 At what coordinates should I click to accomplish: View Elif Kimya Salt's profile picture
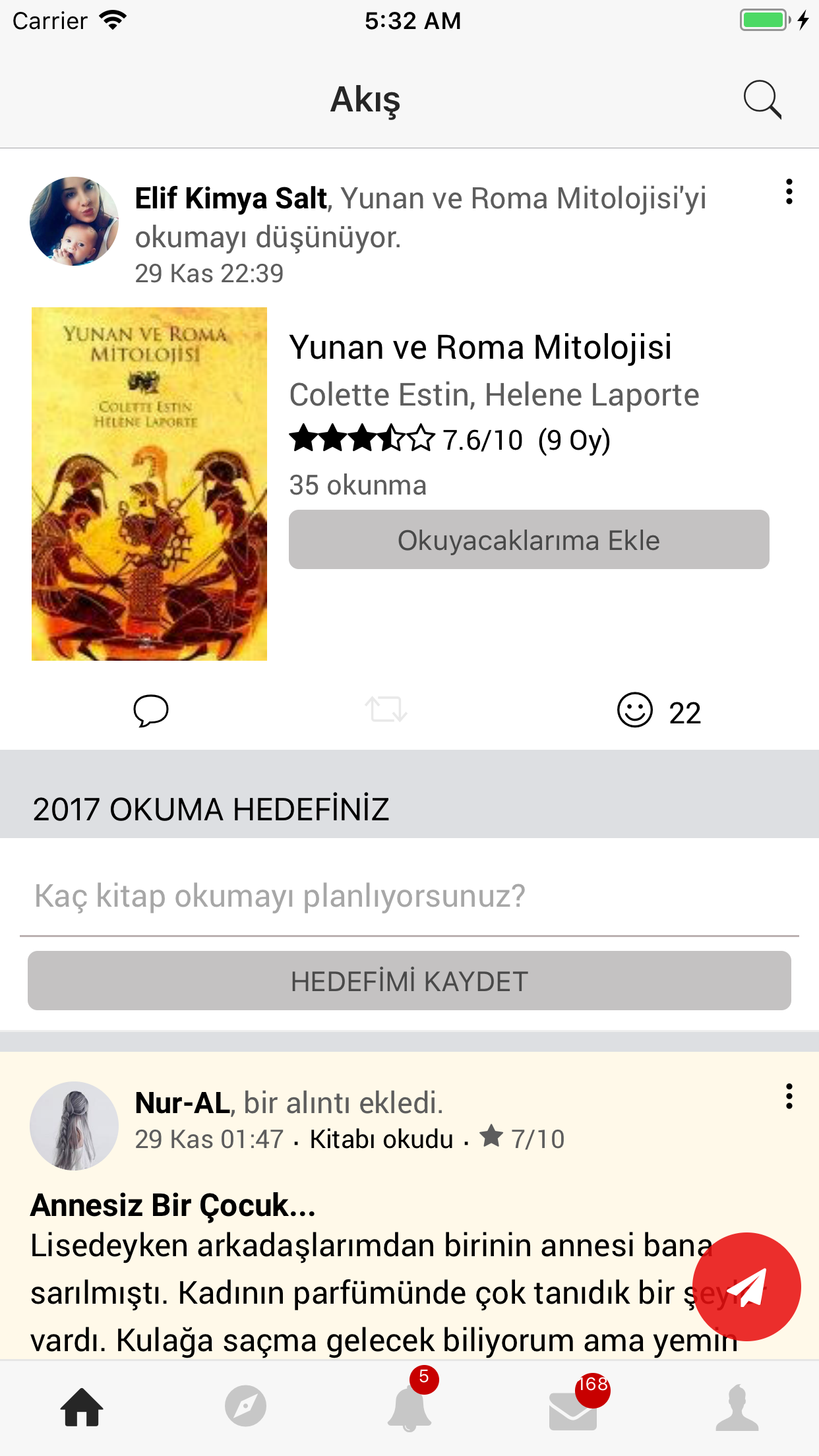click(74, 222)
